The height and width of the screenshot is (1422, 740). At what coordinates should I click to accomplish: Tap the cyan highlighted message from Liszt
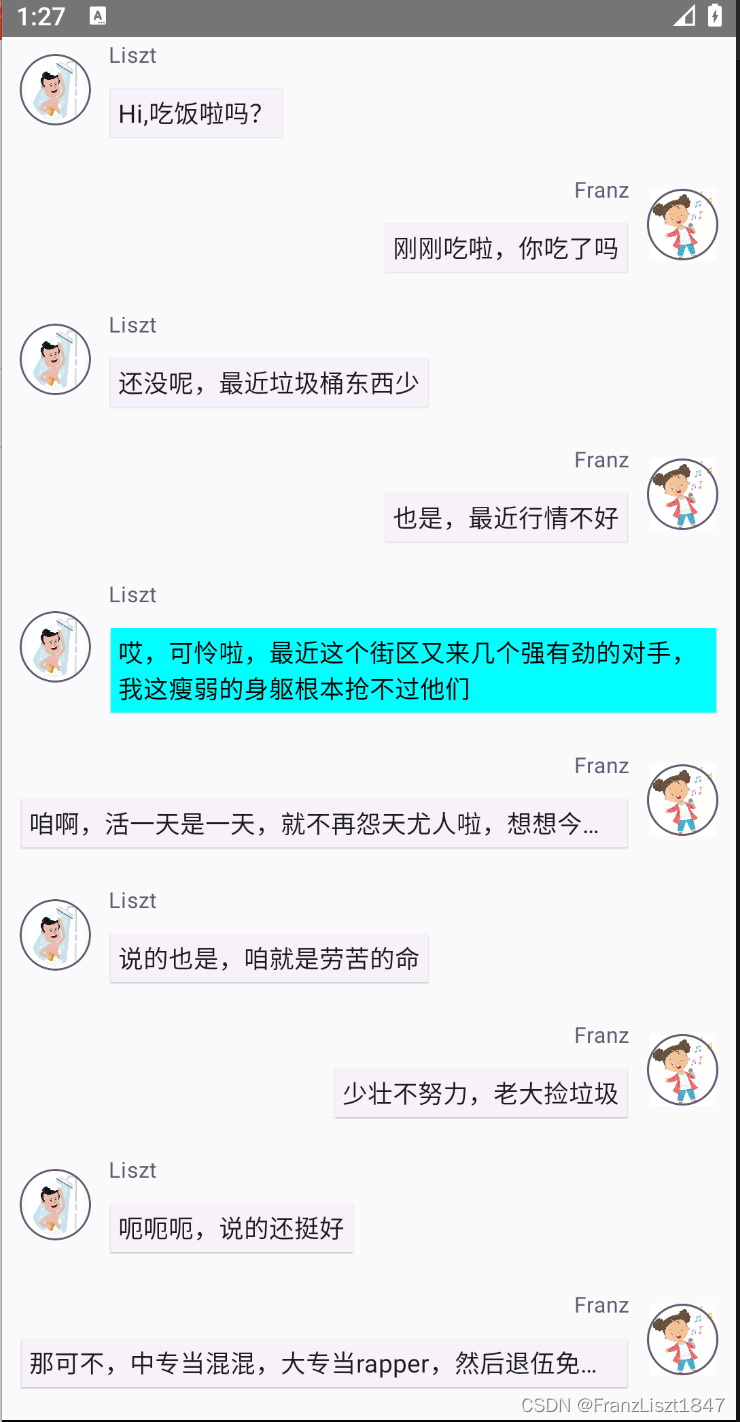pyautogui.click(x=413, y=670)
